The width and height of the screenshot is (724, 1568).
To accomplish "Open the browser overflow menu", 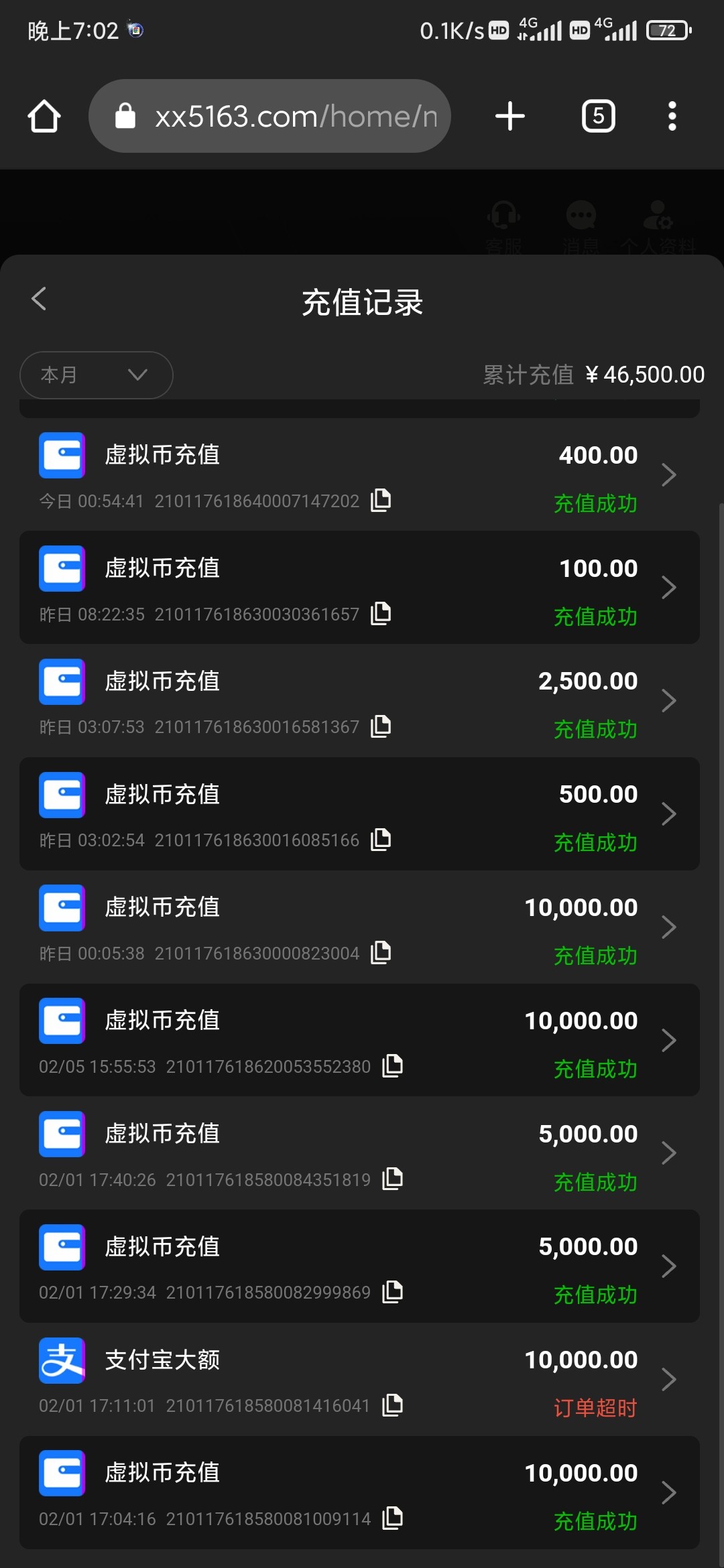I will pos(672,116).
